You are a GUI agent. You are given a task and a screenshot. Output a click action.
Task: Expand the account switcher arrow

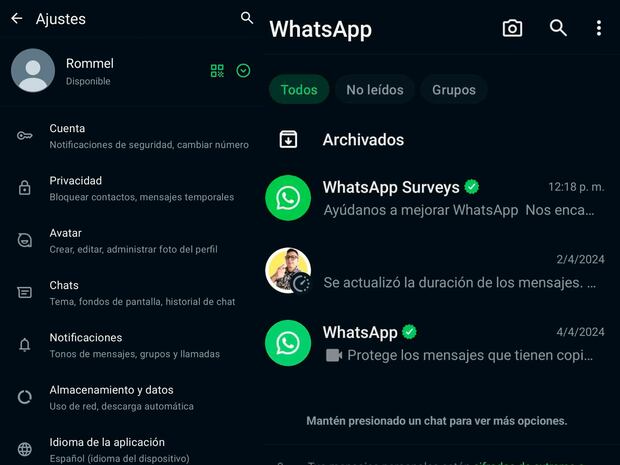[243, 71]
